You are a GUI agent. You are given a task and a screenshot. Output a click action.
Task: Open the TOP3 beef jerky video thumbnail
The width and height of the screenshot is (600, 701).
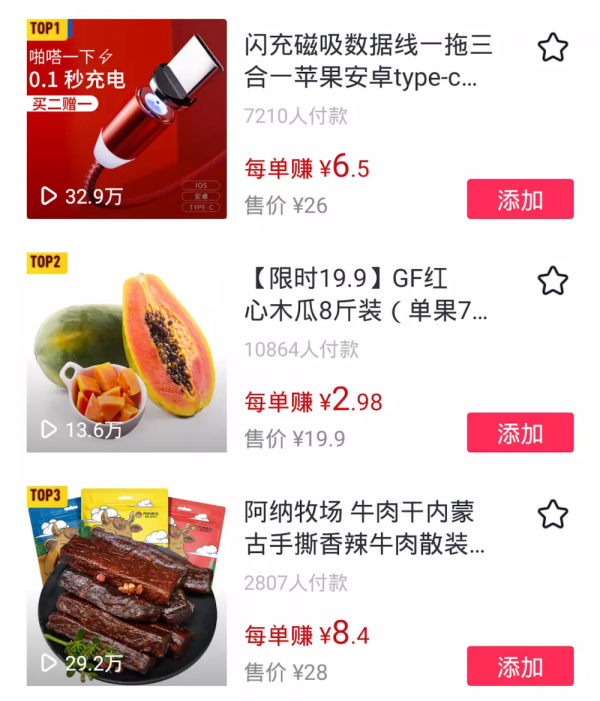[x=126, y=587]
